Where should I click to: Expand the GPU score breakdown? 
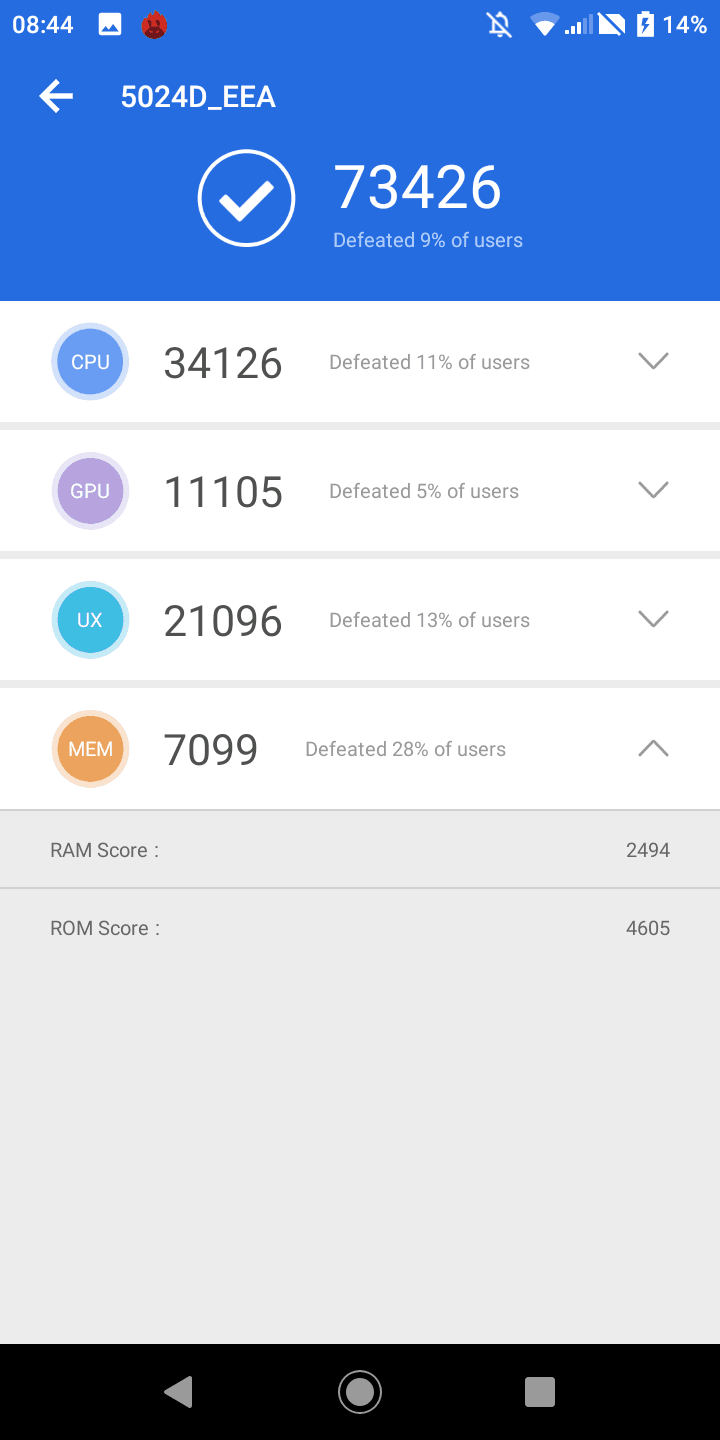653,490
